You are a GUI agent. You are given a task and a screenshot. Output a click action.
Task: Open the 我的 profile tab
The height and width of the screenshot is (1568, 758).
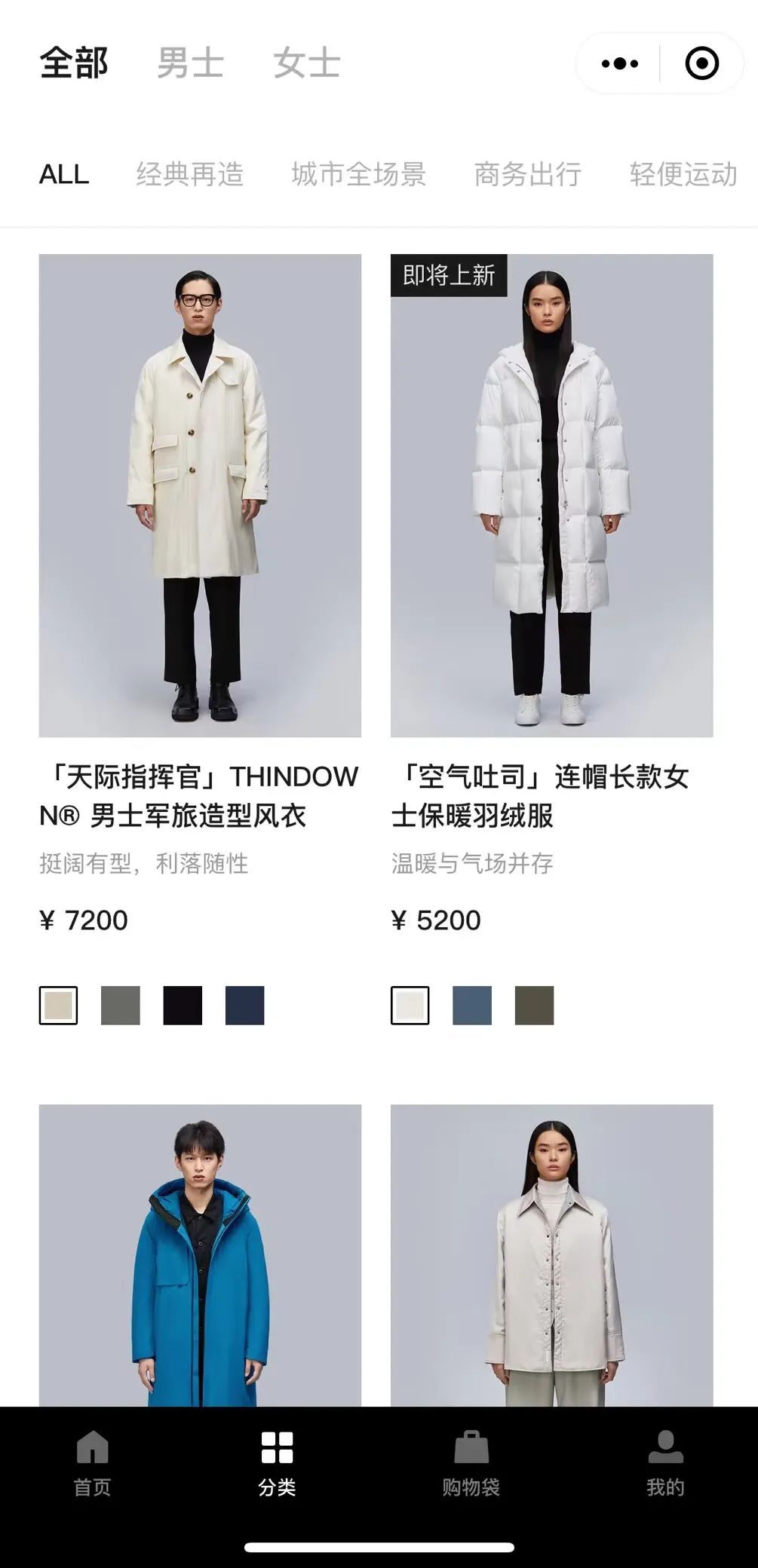tap(665, 1463)
